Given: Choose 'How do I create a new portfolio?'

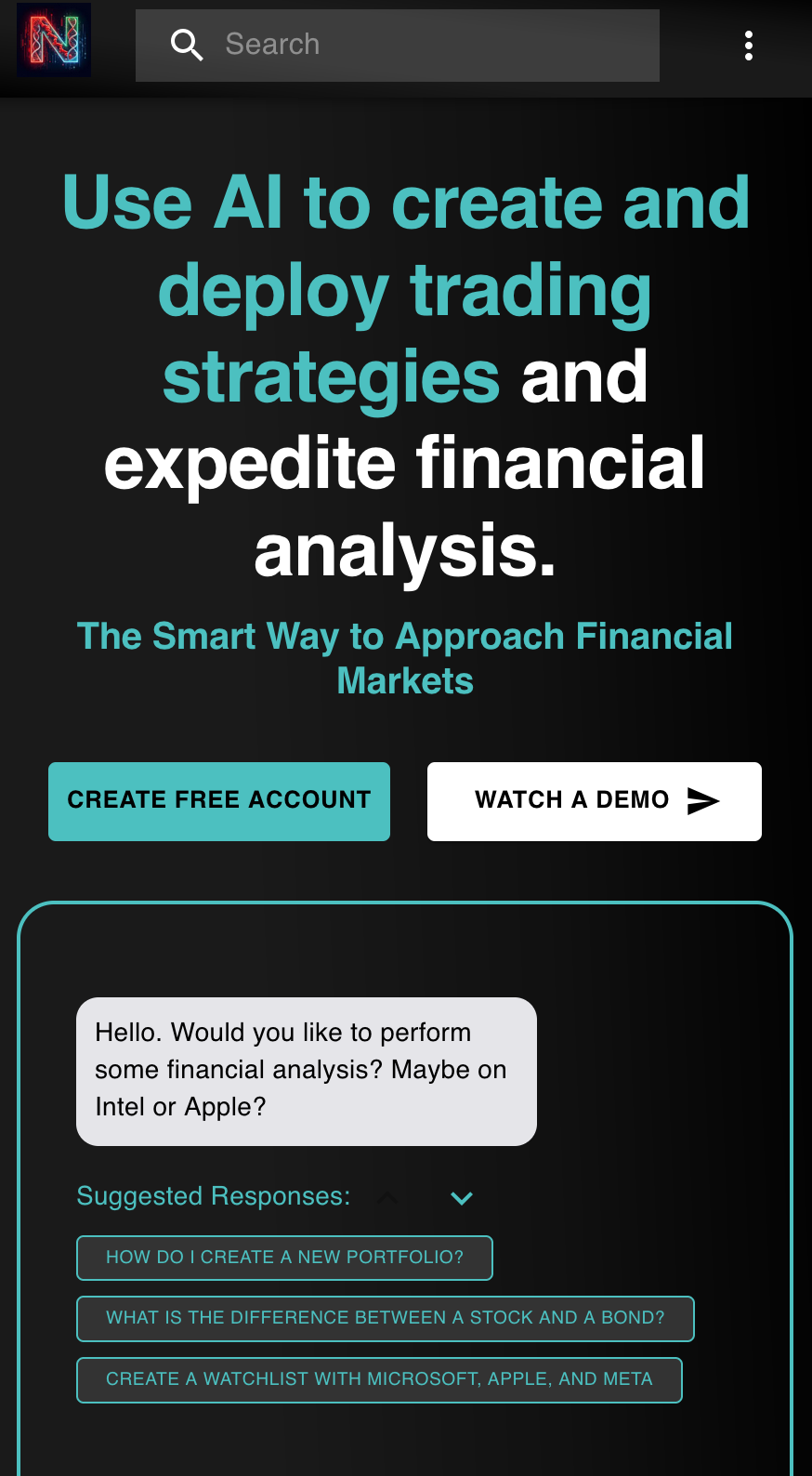Looking at the screenshot, I should coord(284,1258).
